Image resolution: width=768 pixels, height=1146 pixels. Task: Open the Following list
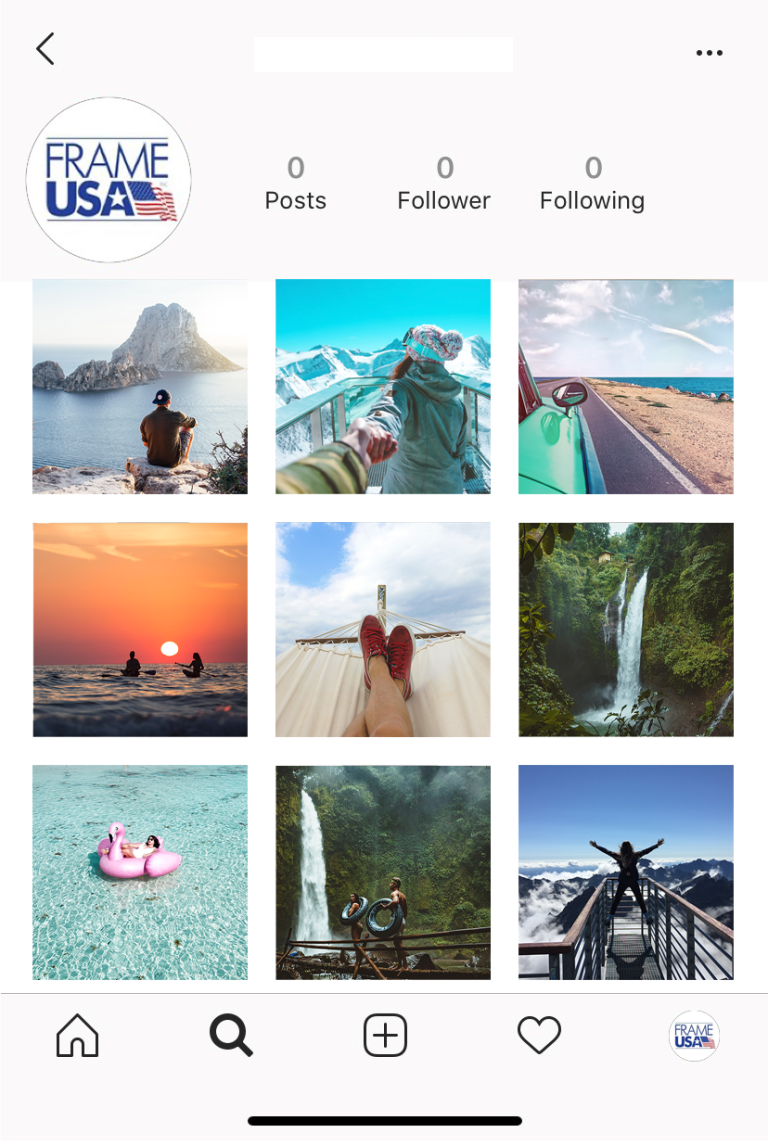[x=592, y=183]
